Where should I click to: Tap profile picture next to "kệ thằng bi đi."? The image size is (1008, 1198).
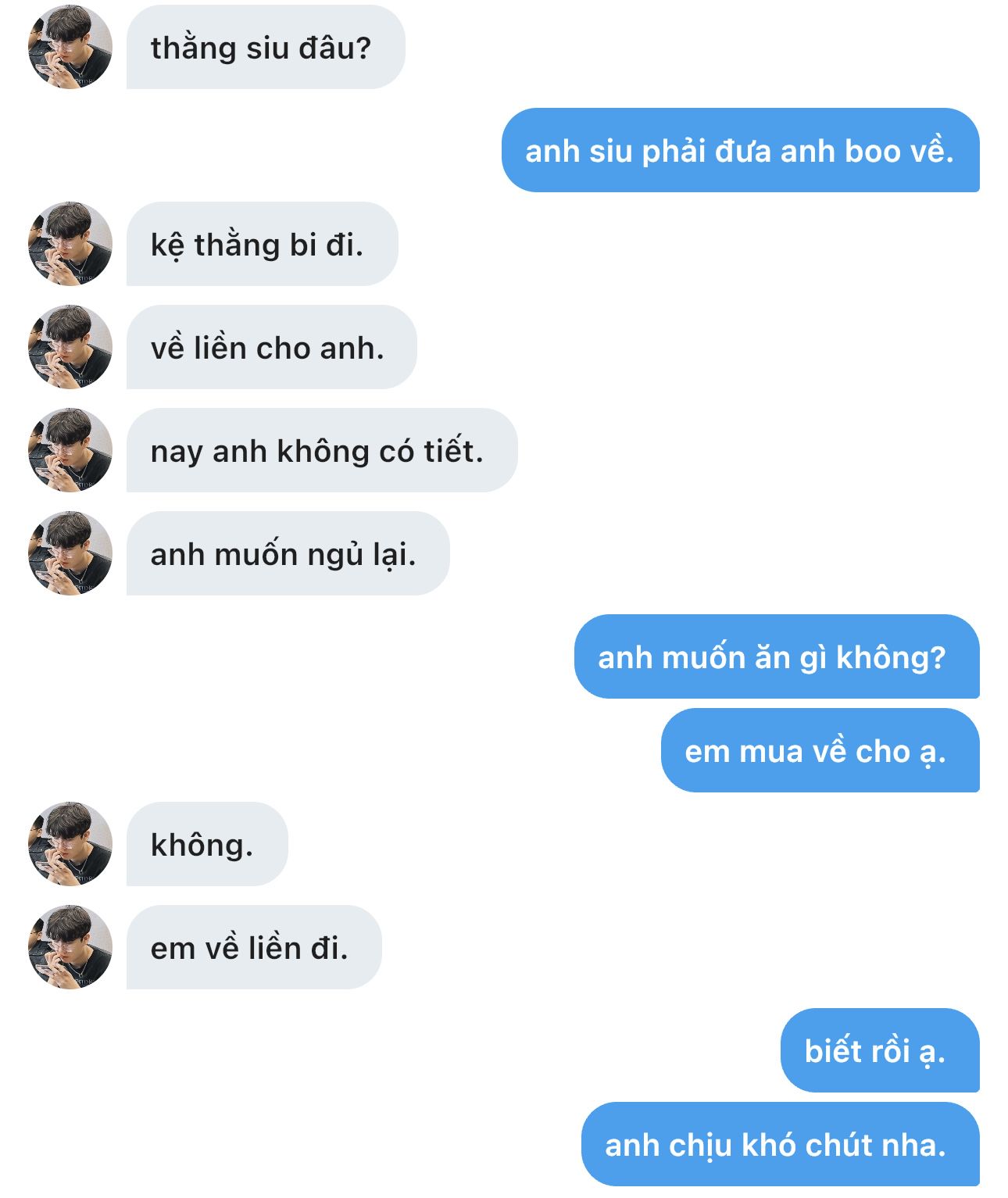click(70, 244)
